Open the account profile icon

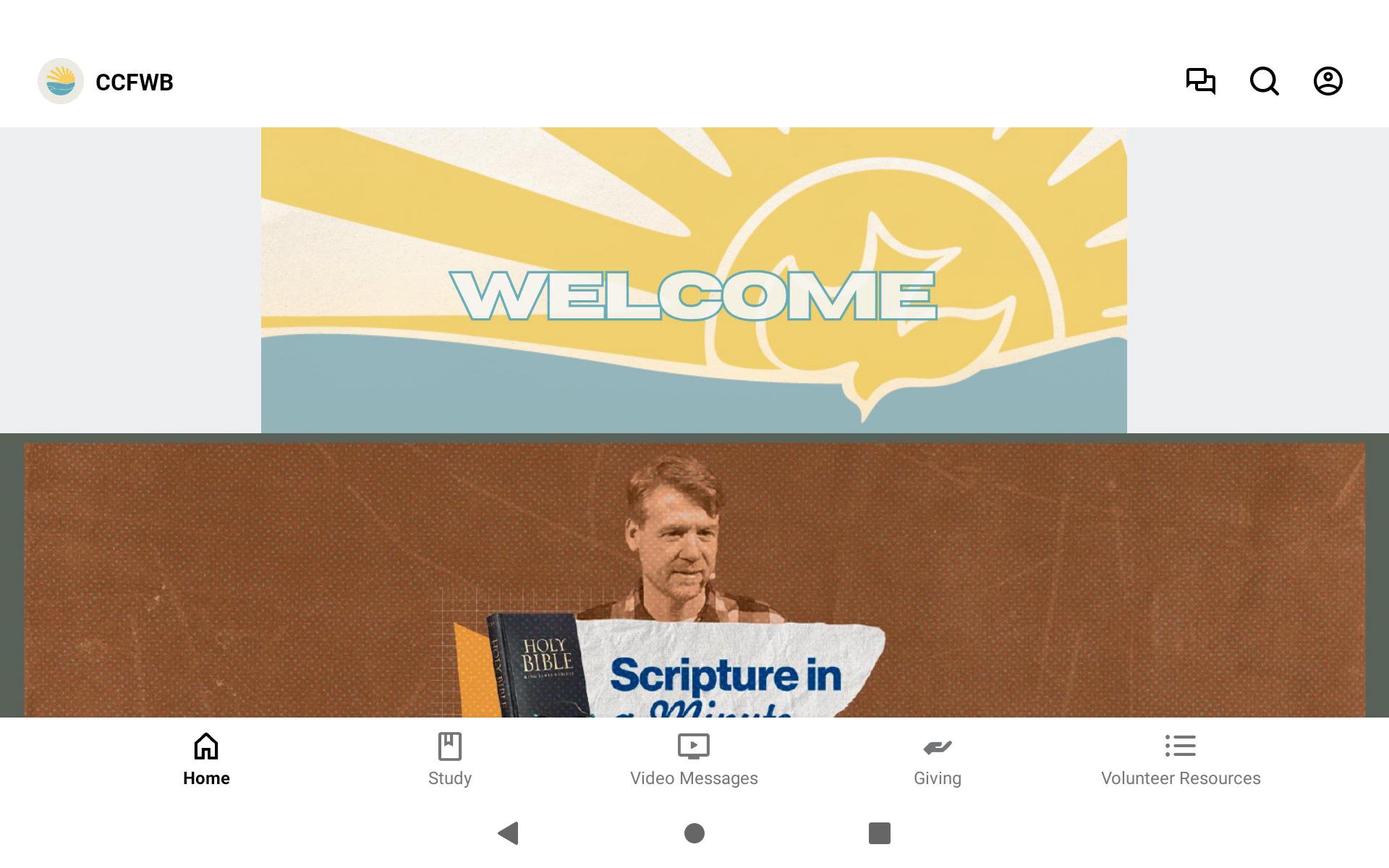[1328, 81]
